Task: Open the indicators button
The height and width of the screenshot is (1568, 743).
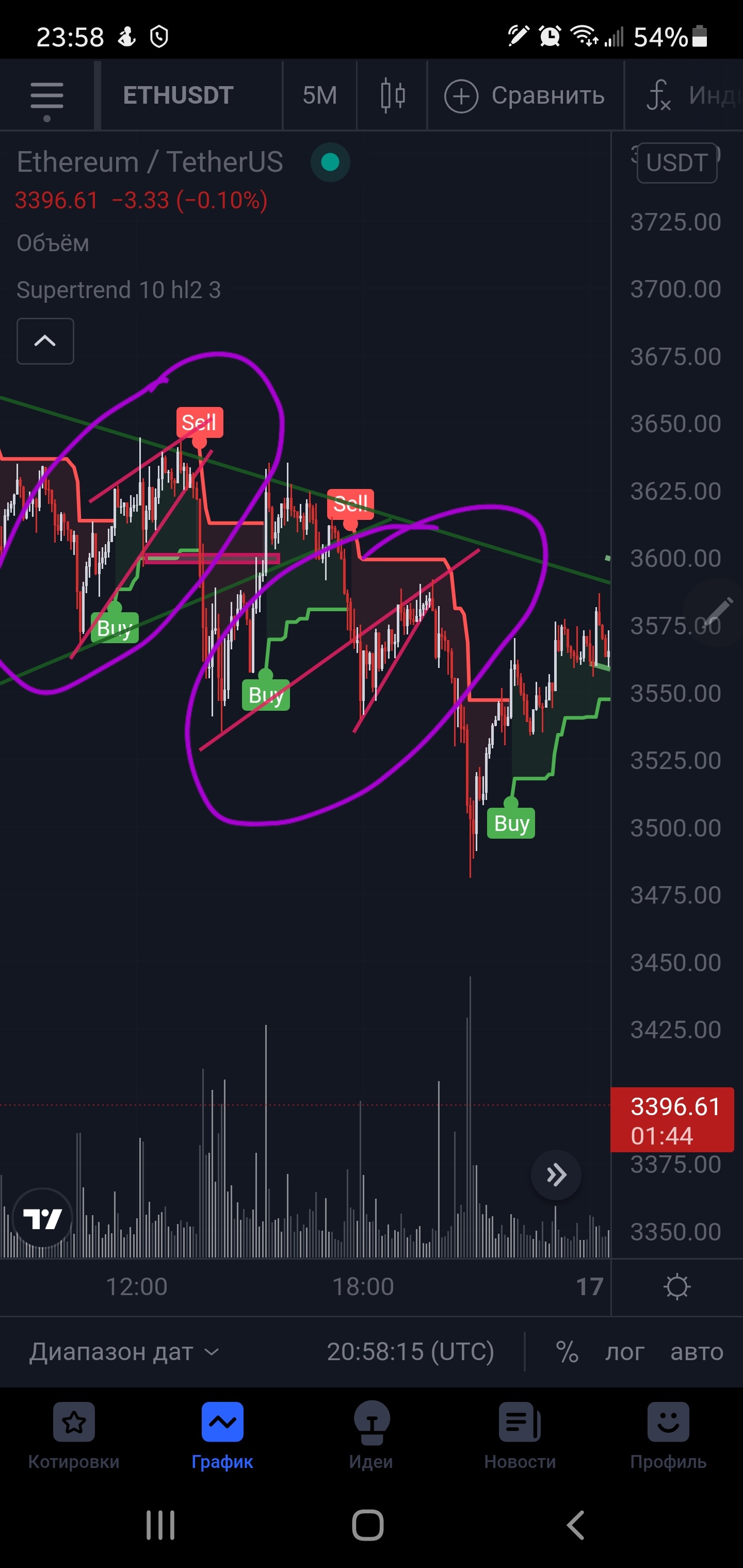Action: pyautogui.click(x=688, y=95)
